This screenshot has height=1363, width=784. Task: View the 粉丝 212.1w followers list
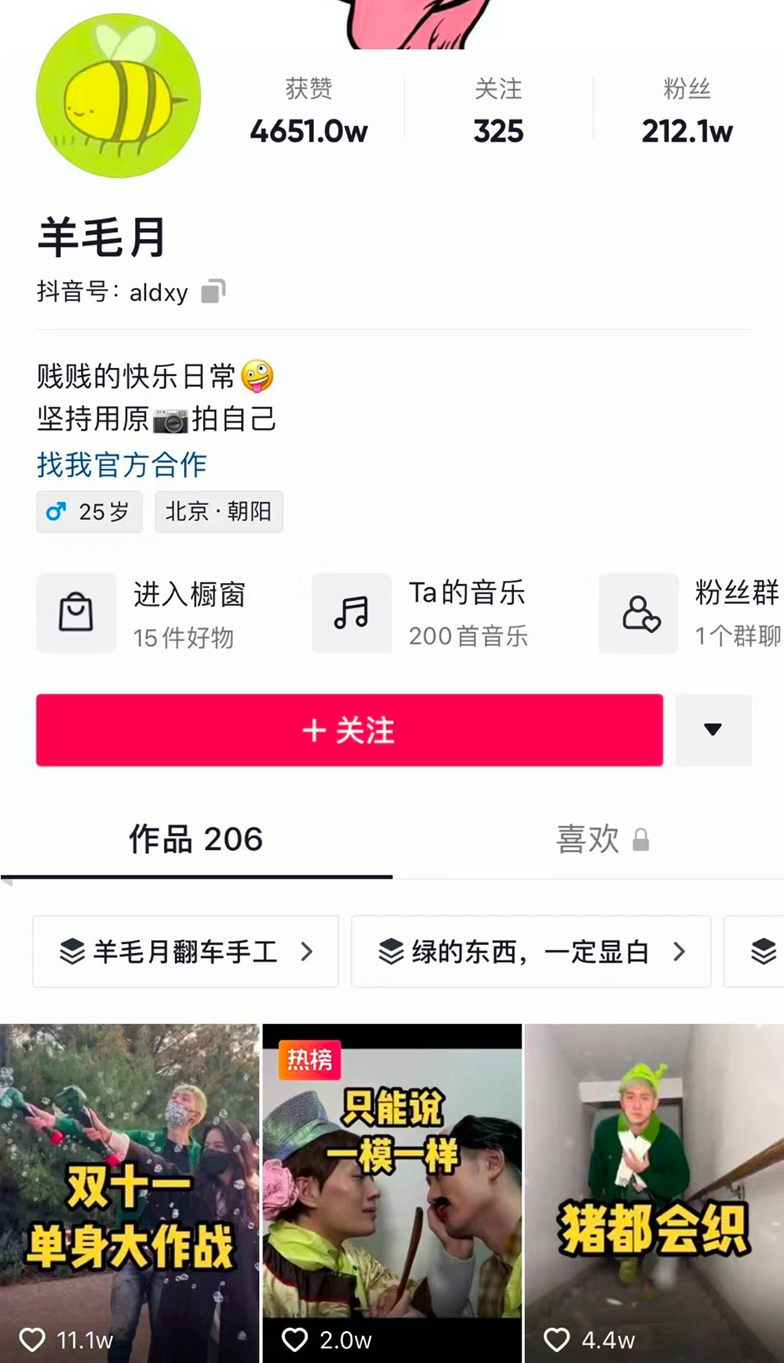pos(687,110)
